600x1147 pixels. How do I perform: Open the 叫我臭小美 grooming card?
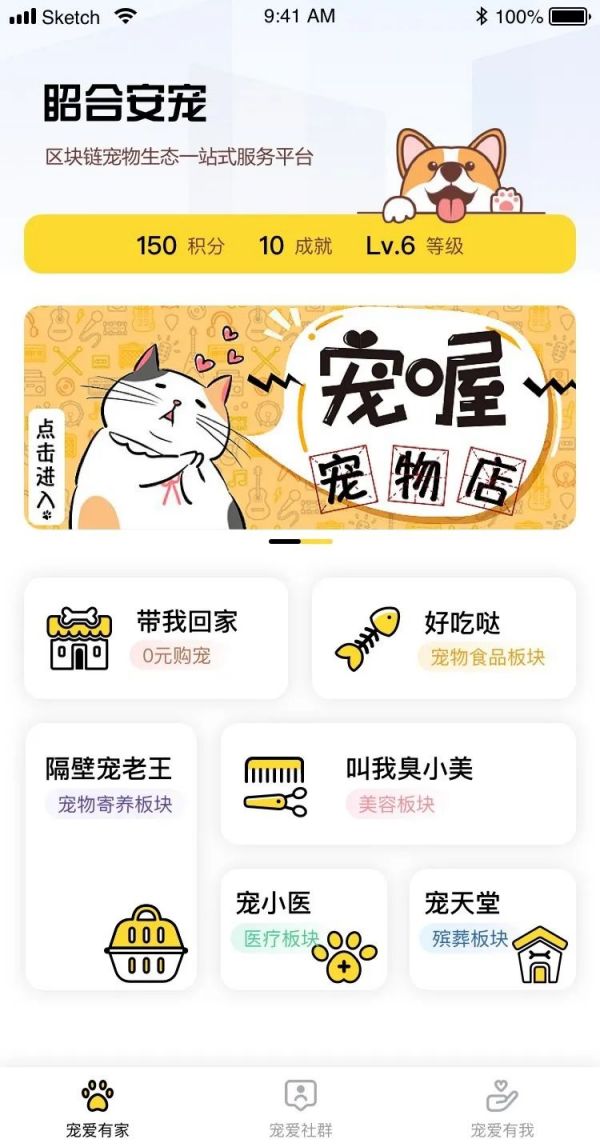397,784
